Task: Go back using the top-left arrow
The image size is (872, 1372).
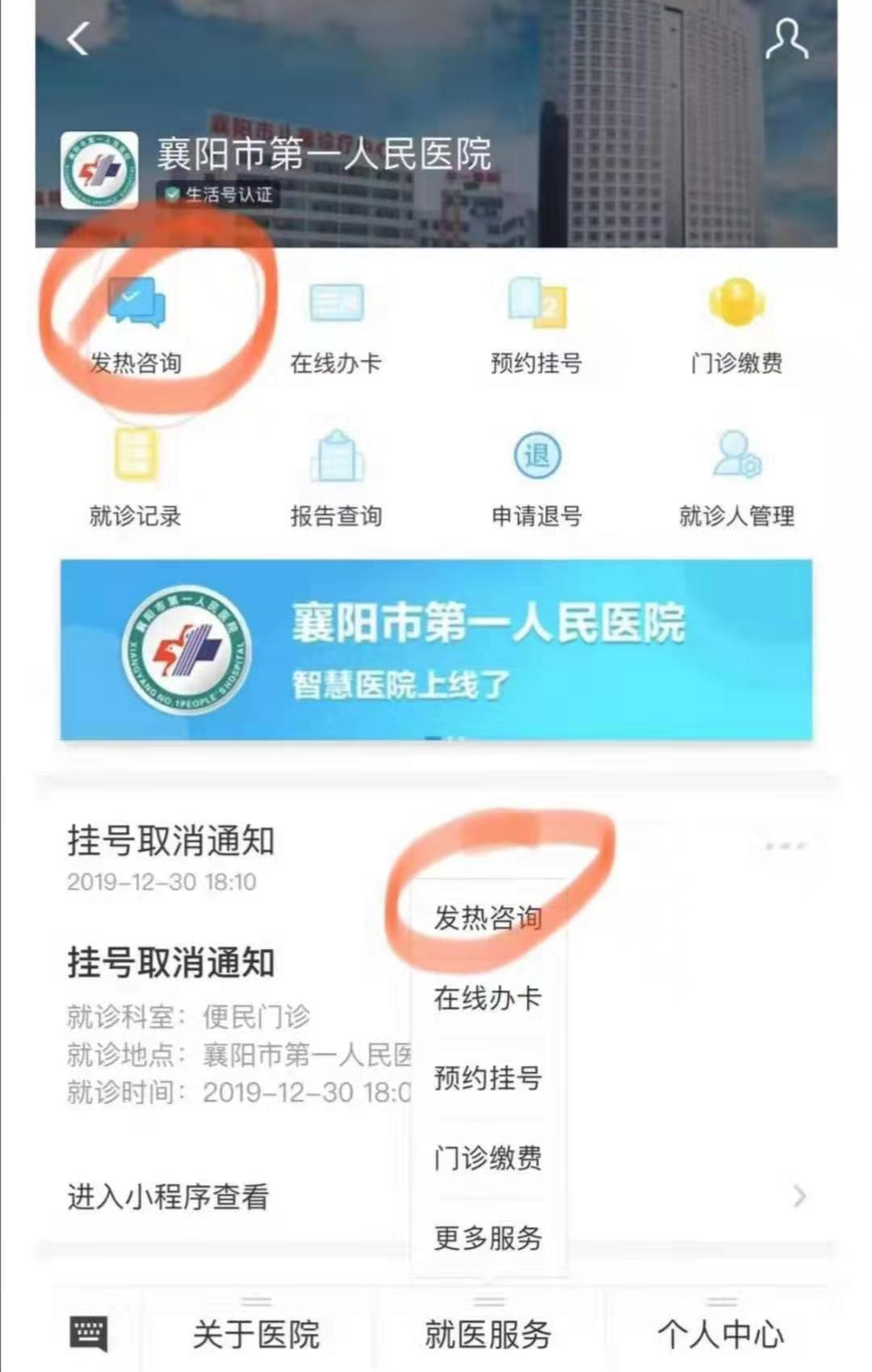Action: pos(78,39)
